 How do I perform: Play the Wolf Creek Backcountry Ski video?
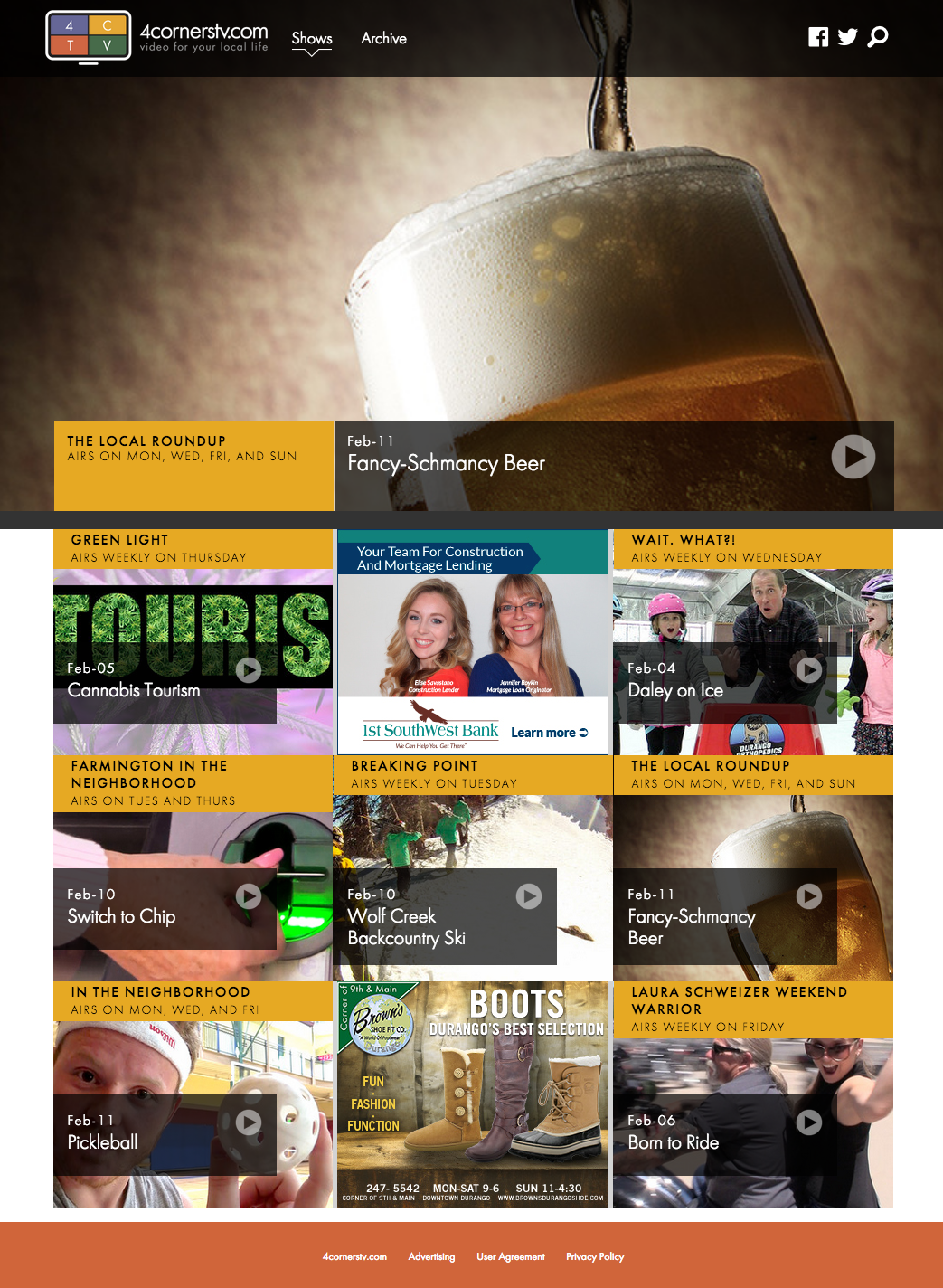529,896
